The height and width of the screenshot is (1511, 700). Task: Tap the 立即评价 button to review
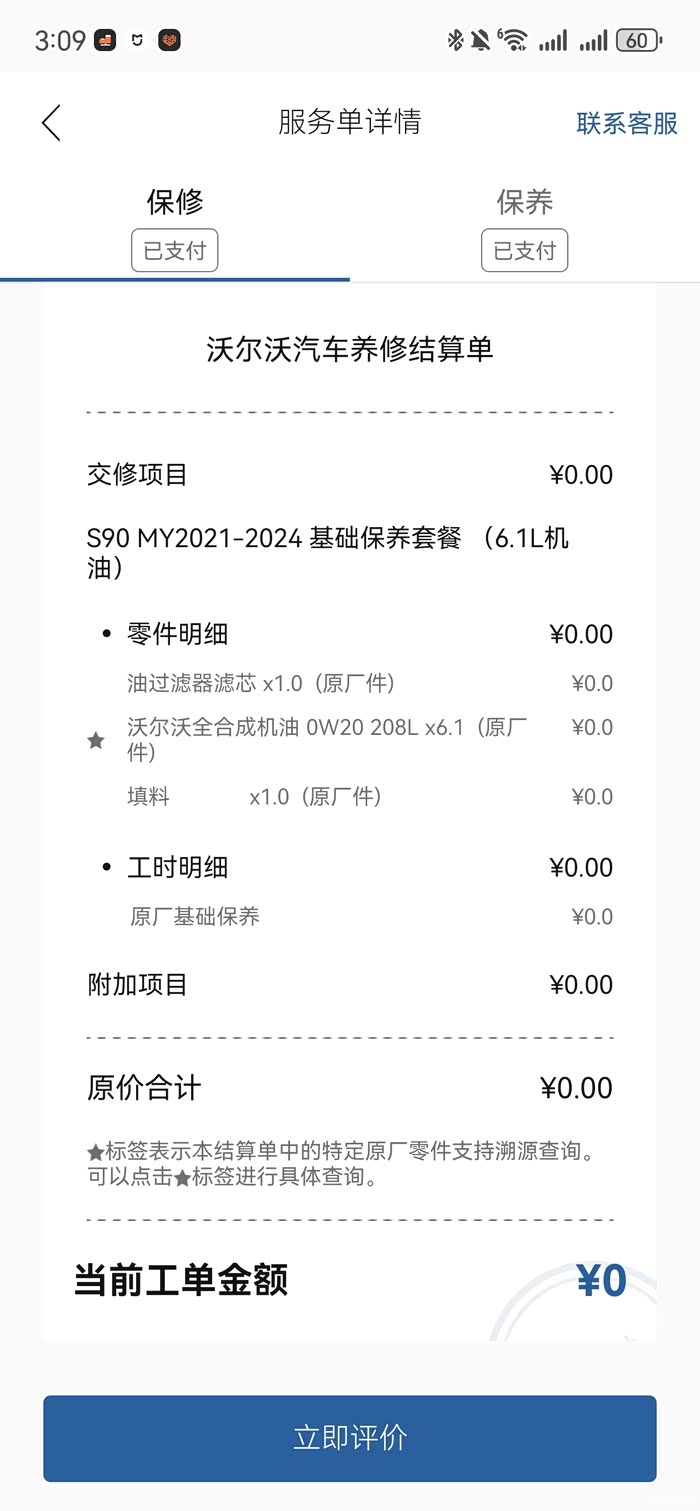[350, 1438]
